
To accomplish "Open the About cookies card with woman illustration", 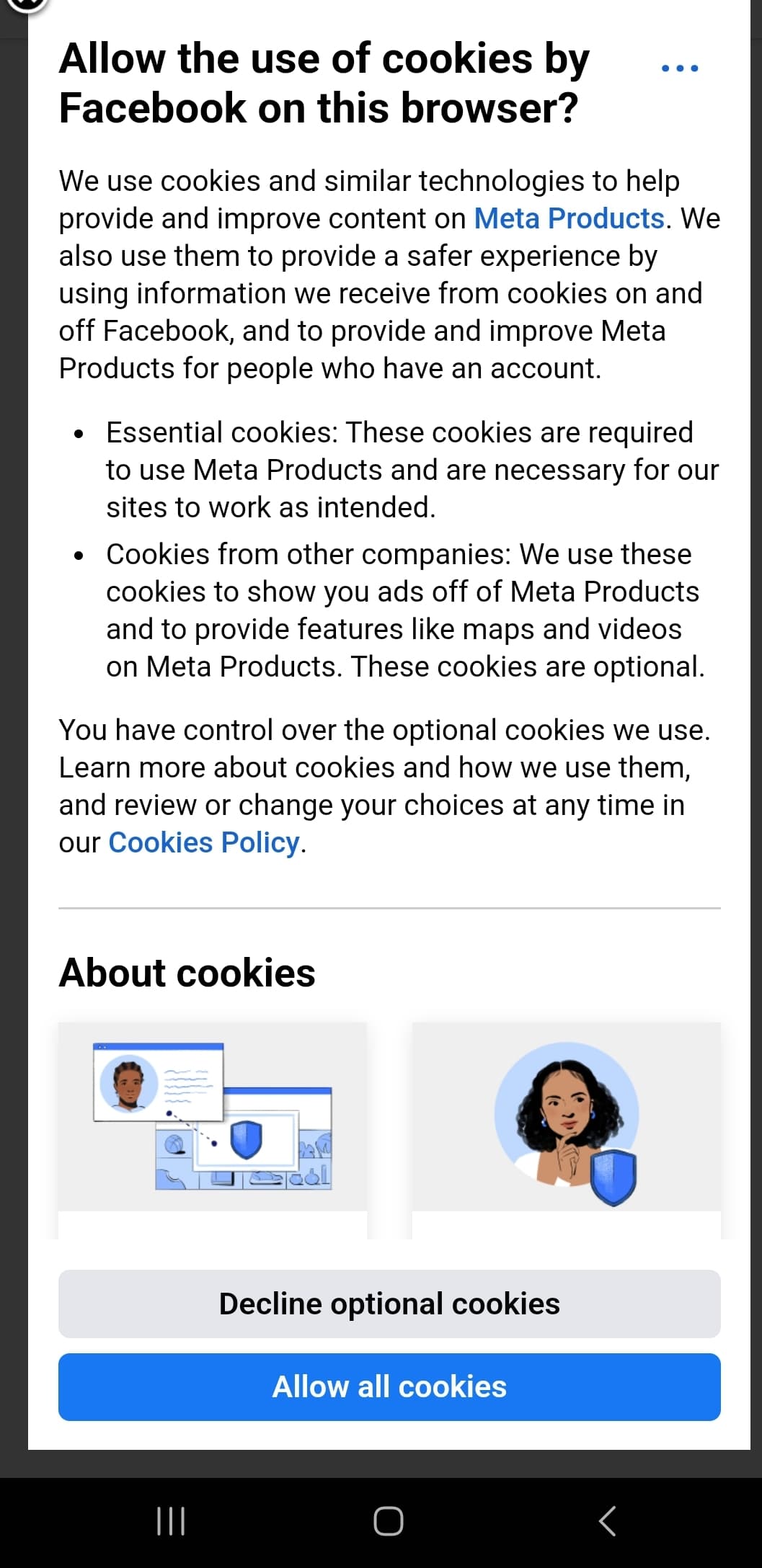I will [x=566, y=1130].
